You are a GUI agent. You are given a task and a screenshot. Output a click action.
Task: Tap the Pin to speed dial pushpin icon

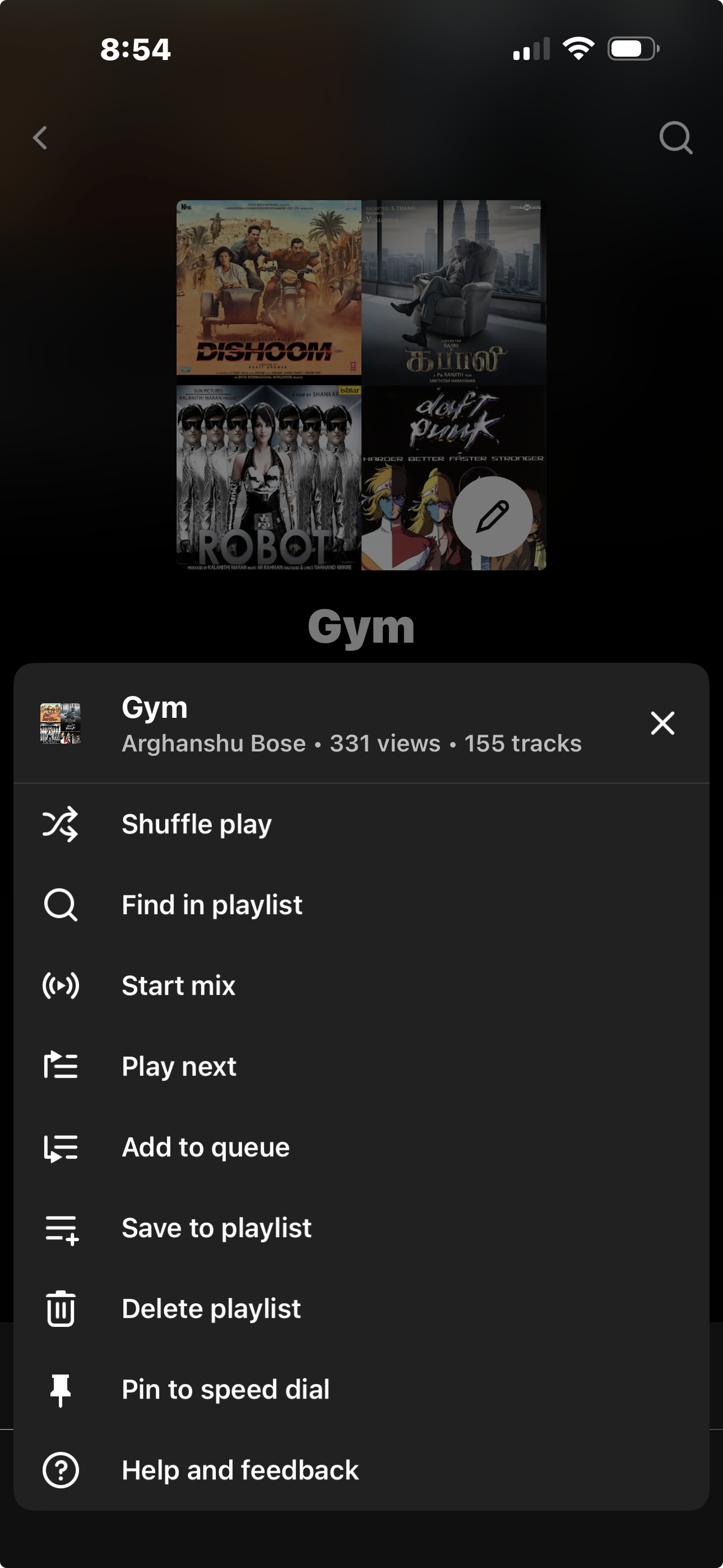pyautogui.click(x=61, y=1389)
